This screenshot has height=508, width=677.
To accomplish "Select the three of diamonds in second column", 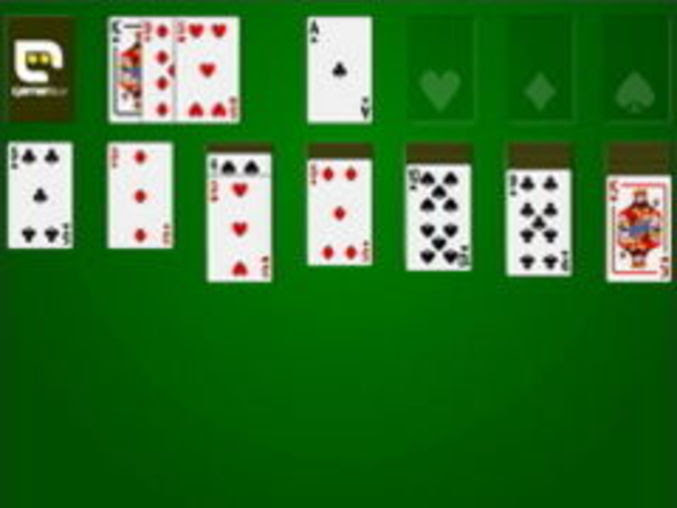I will click(140, 196).
